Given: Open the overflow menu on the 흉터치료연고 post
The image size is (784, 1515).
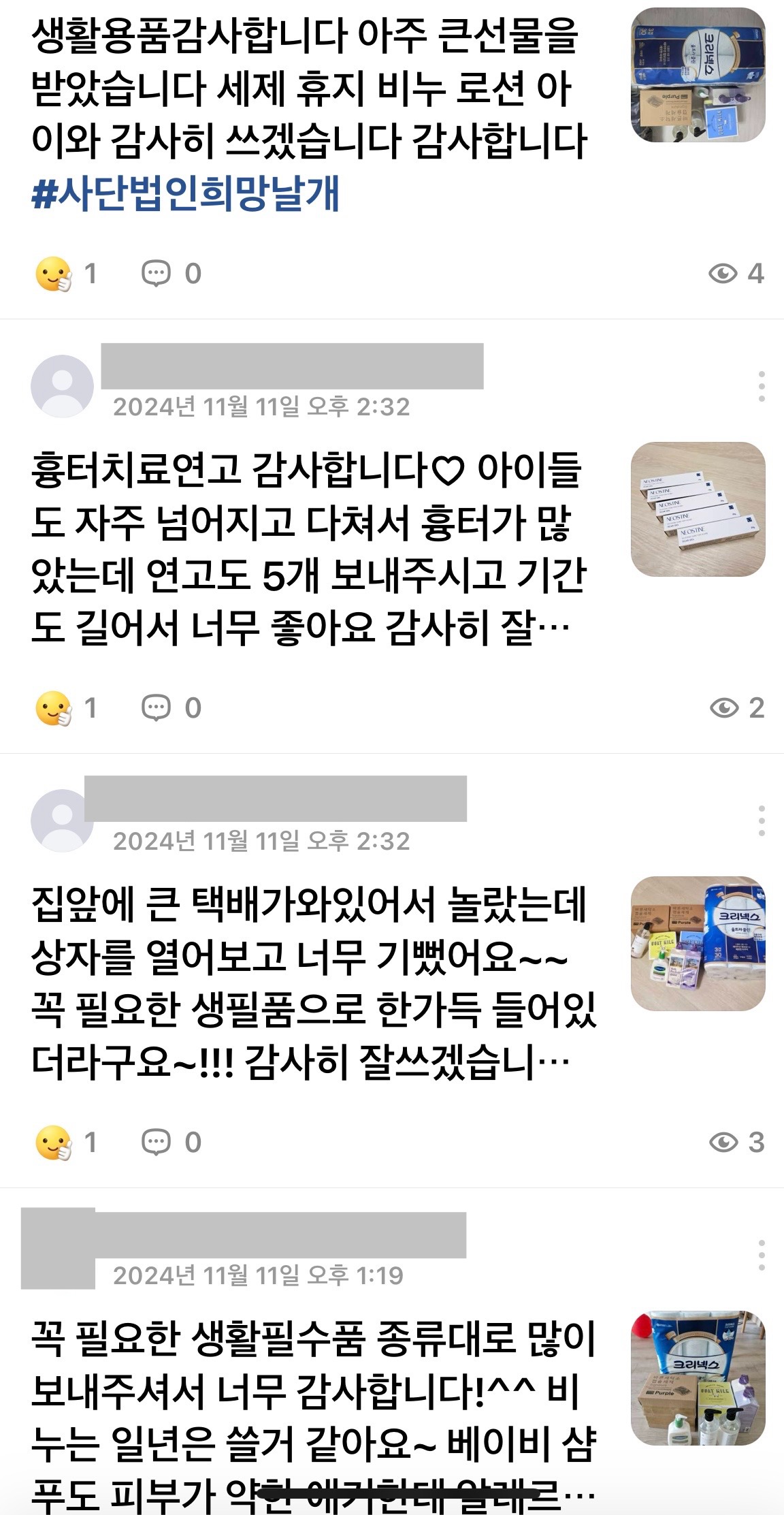Looking at the screenshot, I should pyautogui.click(x=761, y=386).
